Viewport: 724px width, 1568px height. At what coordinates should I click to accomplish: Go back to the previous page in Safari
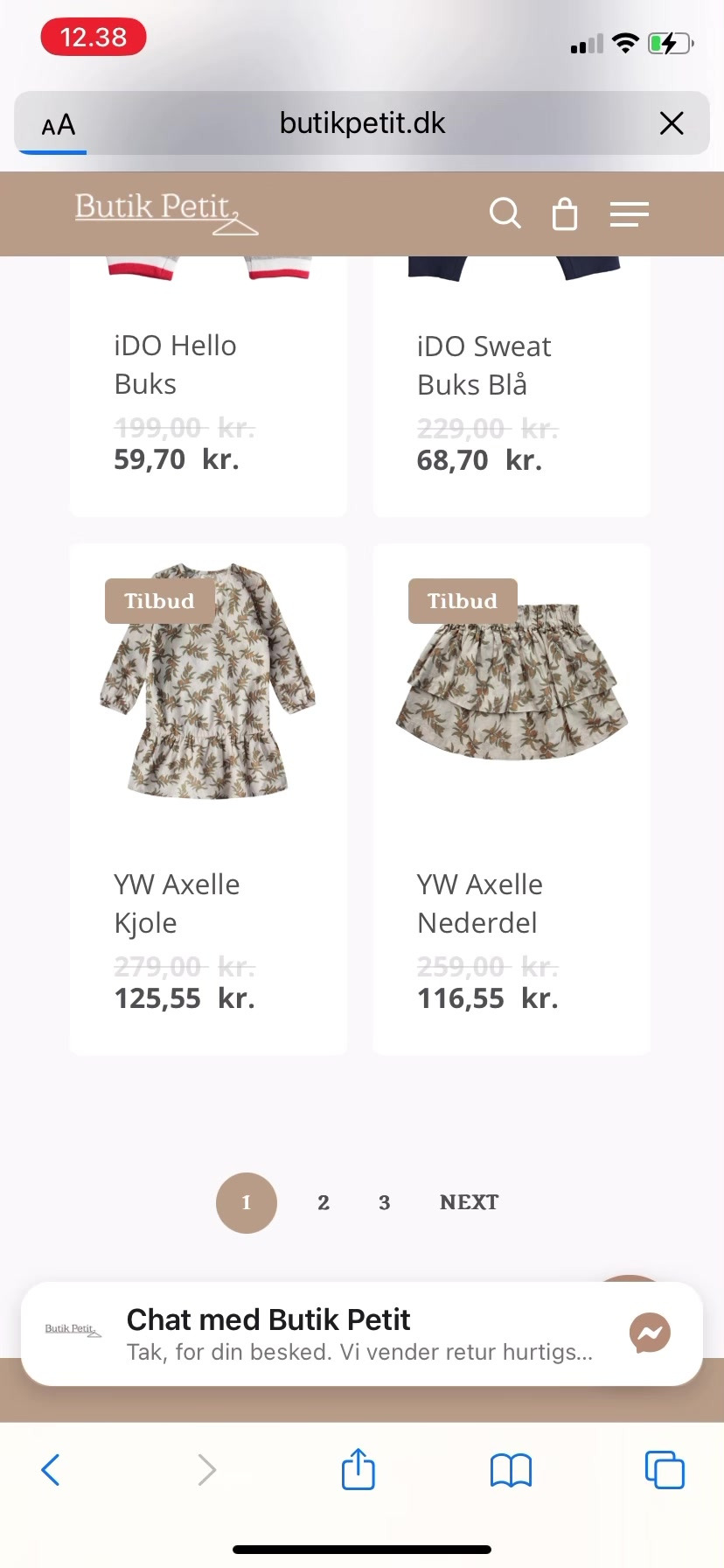51,1470
